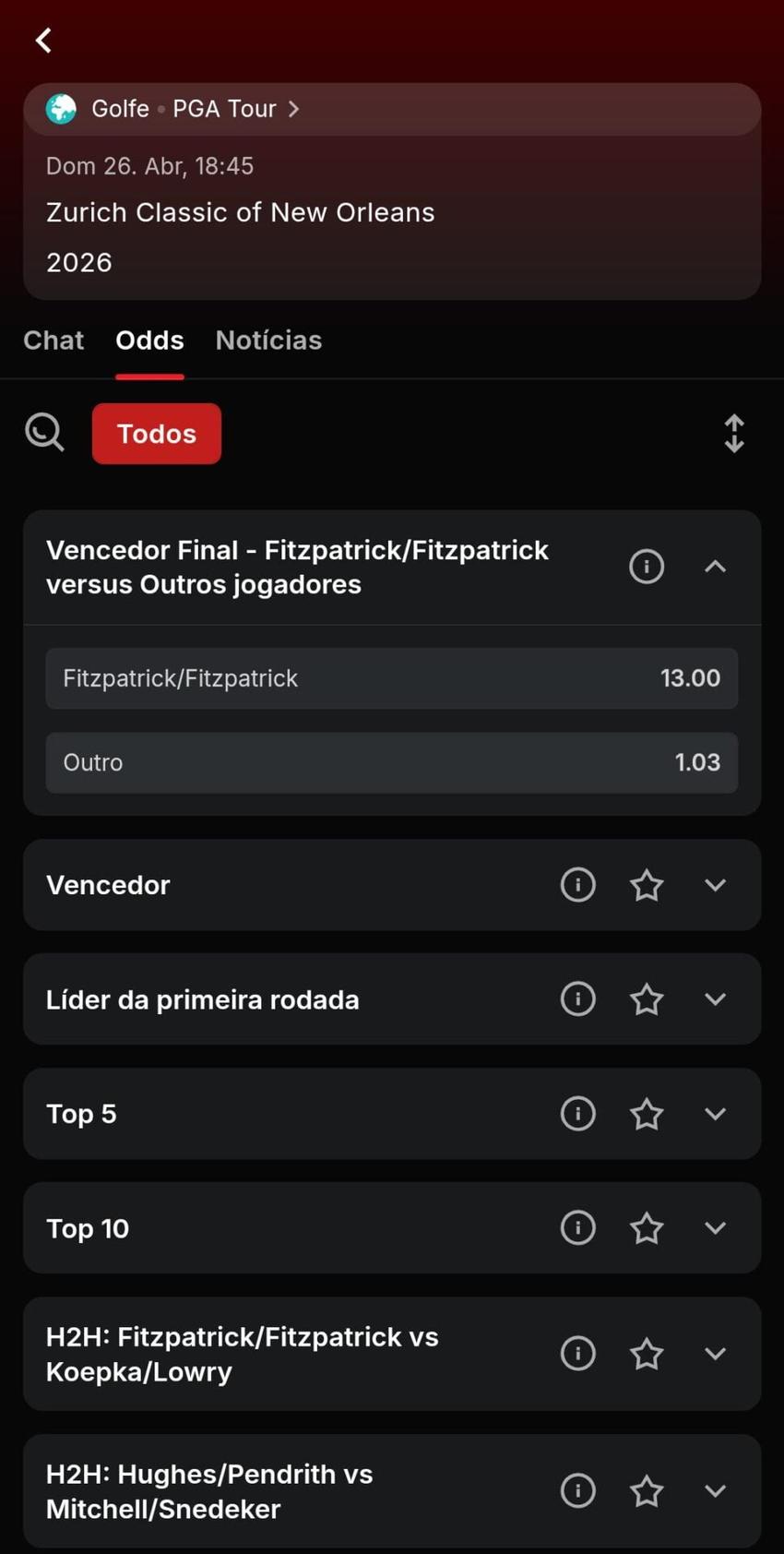
Task: Expand the Top 10 market
Action: (x=716, y=1227)
